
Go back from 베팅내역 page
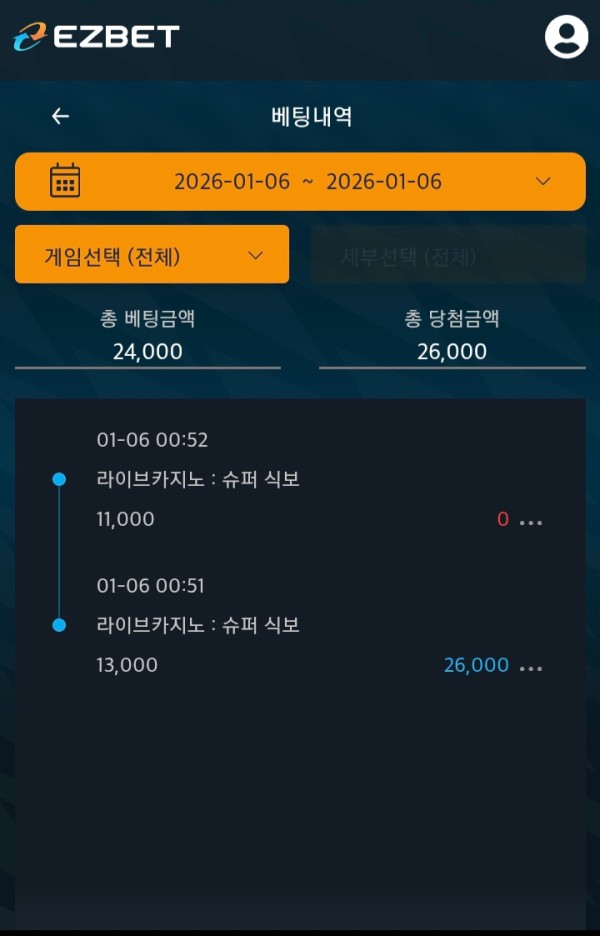click(61, 116)
